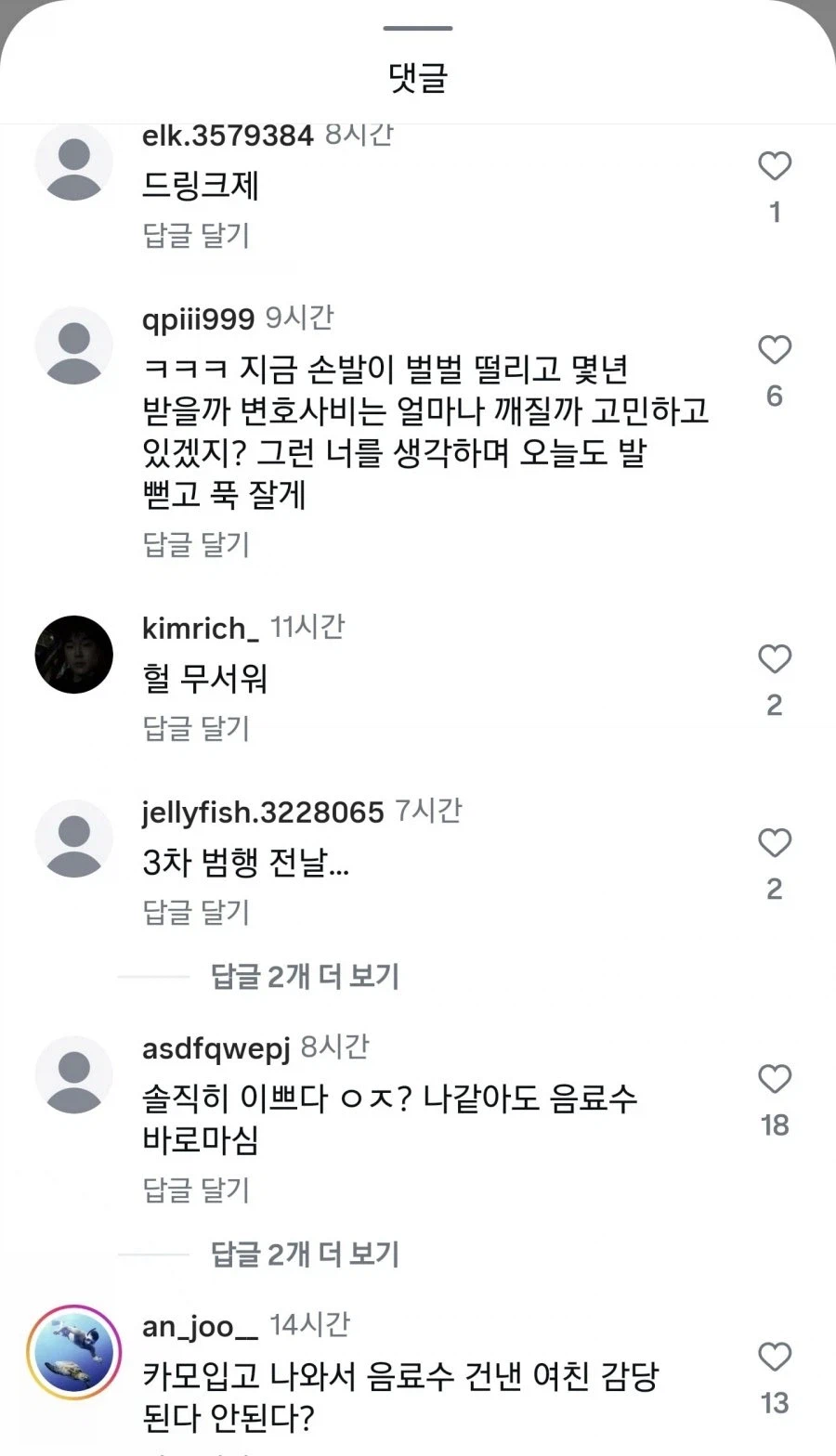The image size is (836, 1456).
Task: Expand 2 more replies under jellyfish.3228065
Action: 305,977
